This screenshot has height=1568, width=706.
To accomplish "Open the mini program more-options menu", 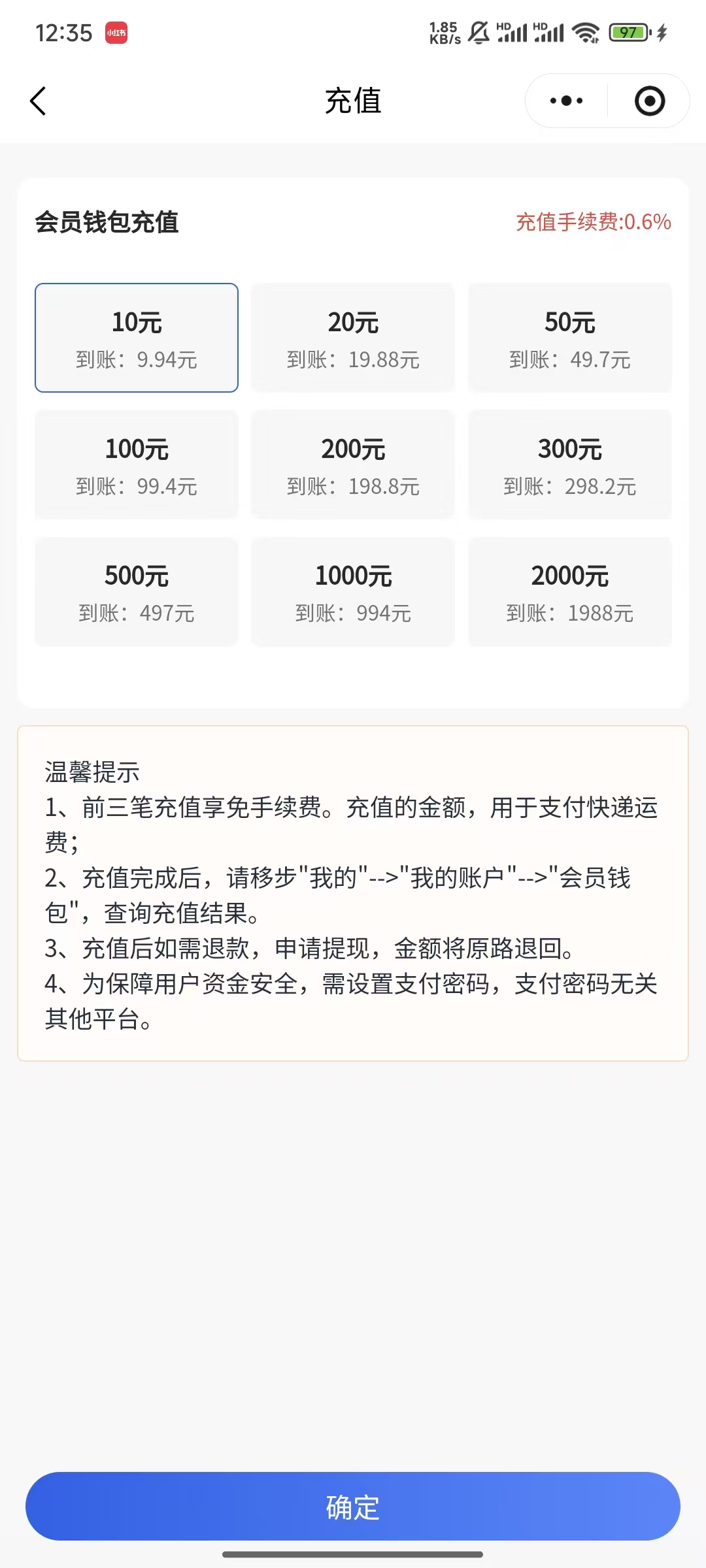I will [566, 101].
